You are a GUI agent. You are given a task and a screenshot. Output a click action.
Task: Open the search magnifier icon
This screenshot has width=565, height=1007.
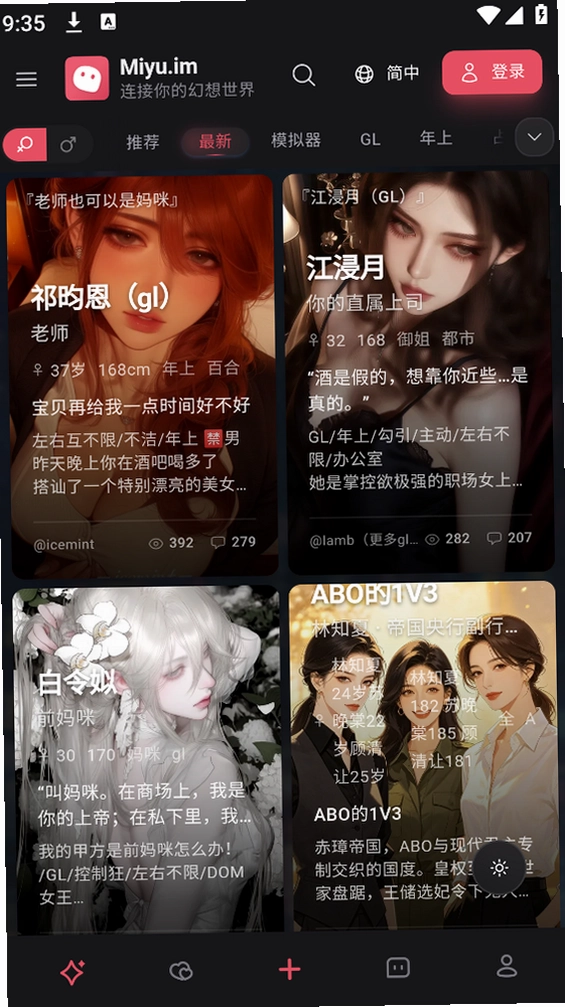(303, 75)
